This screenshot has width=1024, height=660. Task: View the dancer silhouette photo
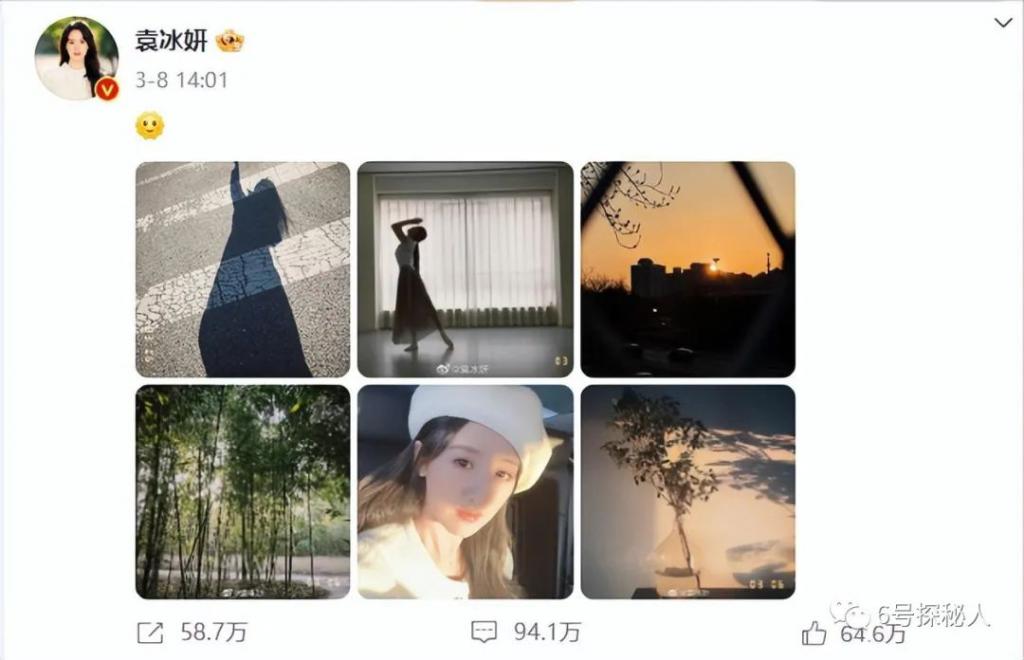point(465,269)
